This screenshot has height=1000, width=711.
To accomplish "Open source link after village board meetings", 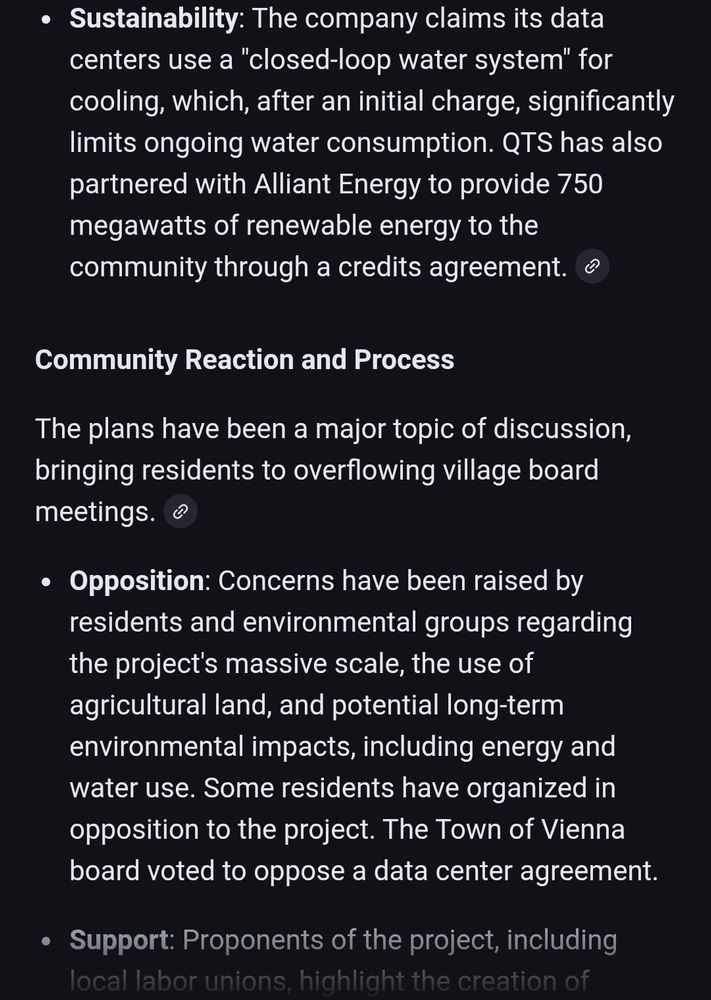I will 180,511.
